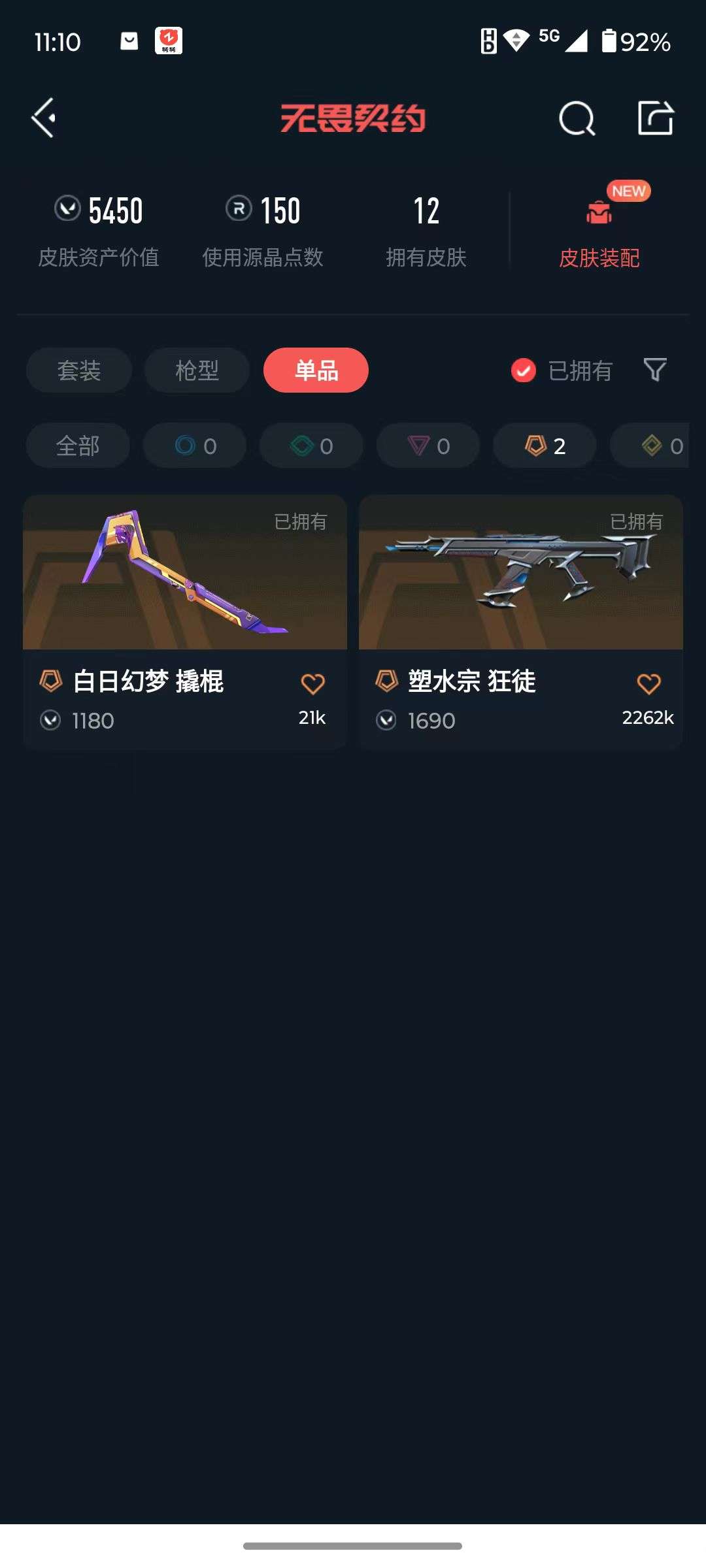Switch to the 枪型 tab

[x=196, y=370]
